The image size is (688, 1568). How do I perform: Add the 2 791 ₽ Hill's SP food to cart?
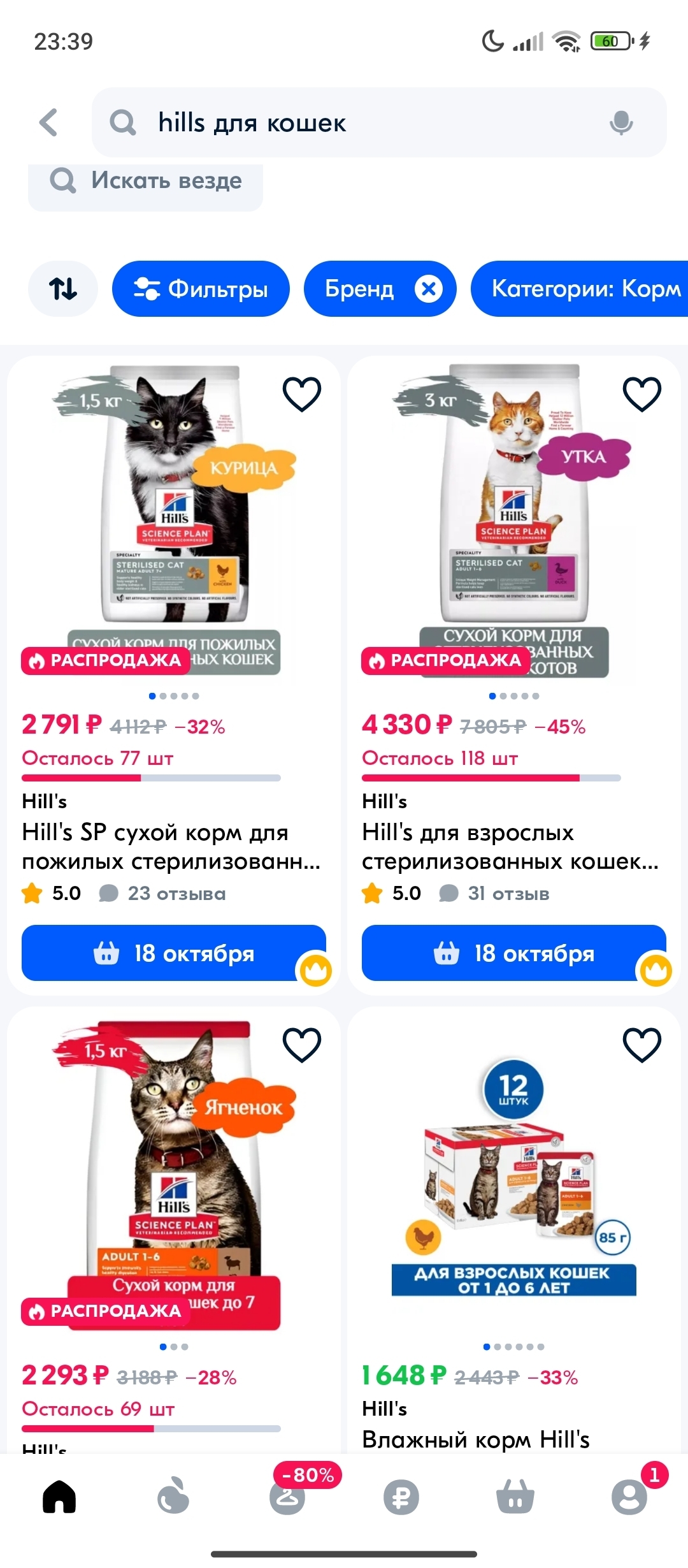click(x=174, y=953)
